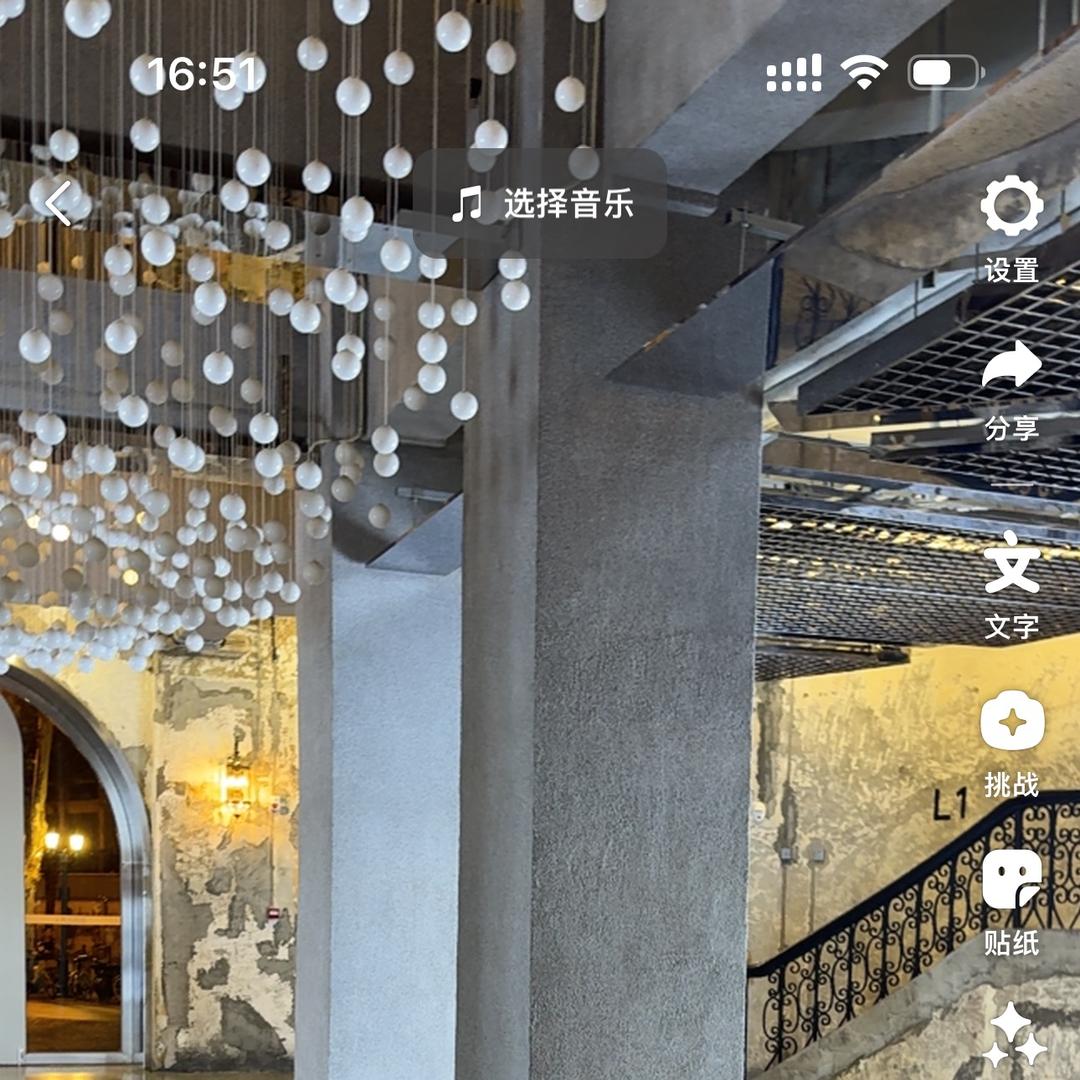Go back using the arrow icon
1080x1080 pixels.
tap(58, 204)
